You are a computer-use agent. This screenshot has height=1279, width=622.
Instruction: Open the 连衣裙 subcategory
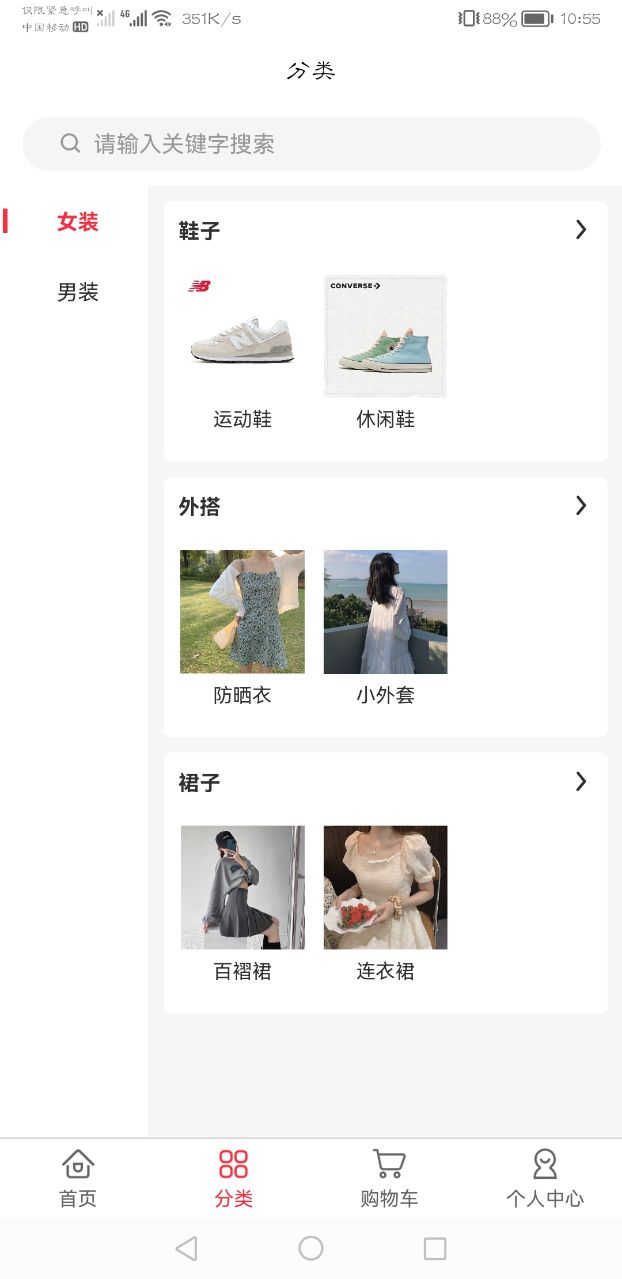(x=385, y=900)
